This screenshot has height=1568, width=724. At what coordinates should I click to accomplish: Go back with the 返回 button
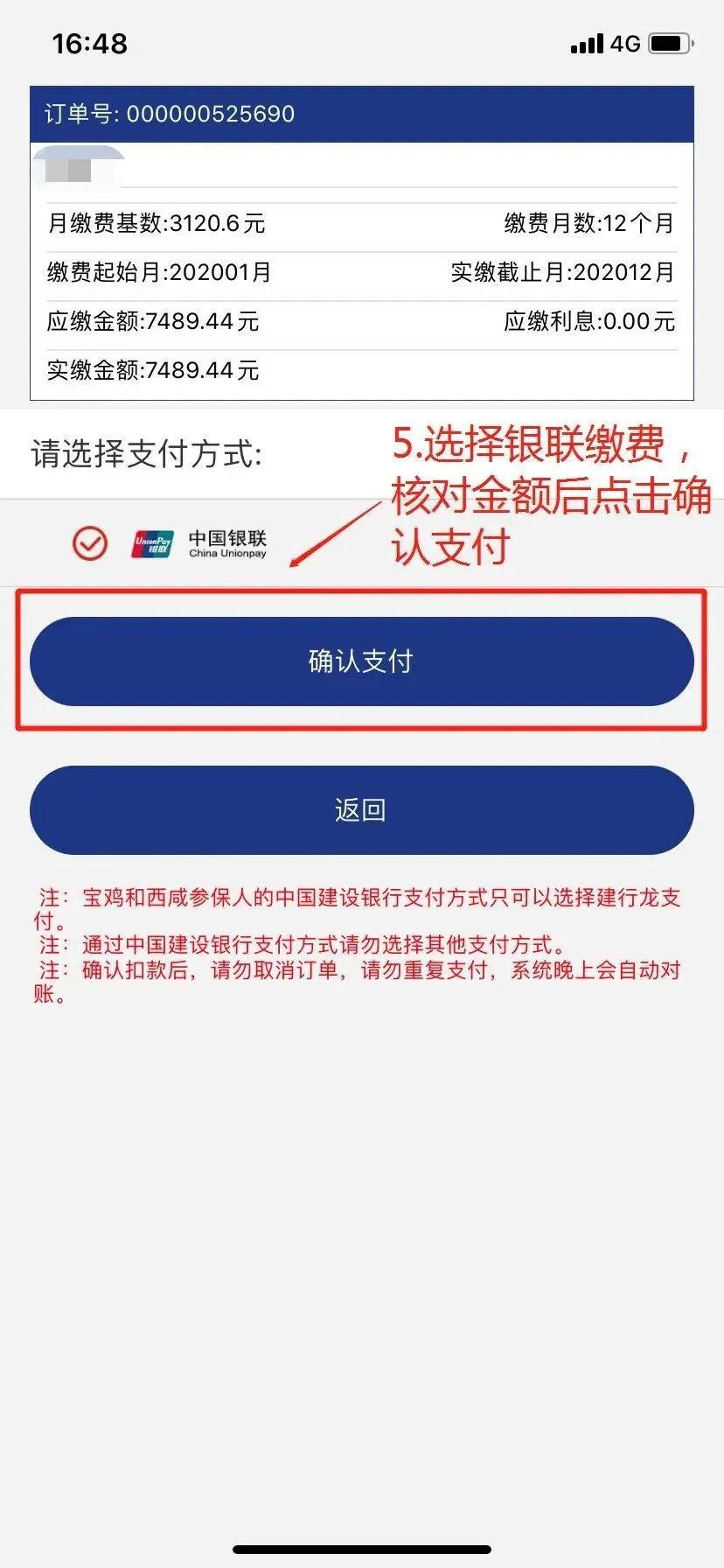361,810
